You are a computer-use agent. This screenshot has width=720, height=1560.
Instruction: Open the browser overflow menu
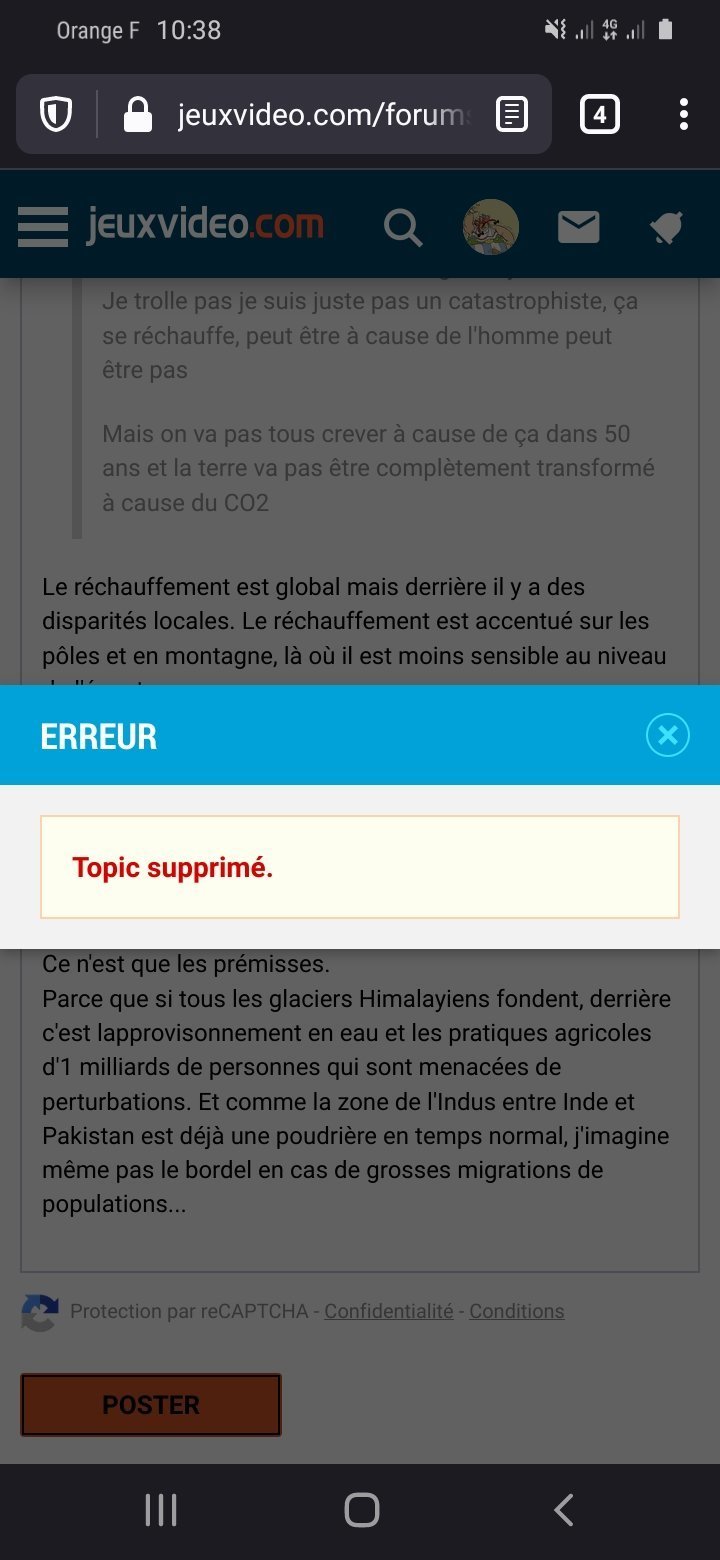[684, 114]
